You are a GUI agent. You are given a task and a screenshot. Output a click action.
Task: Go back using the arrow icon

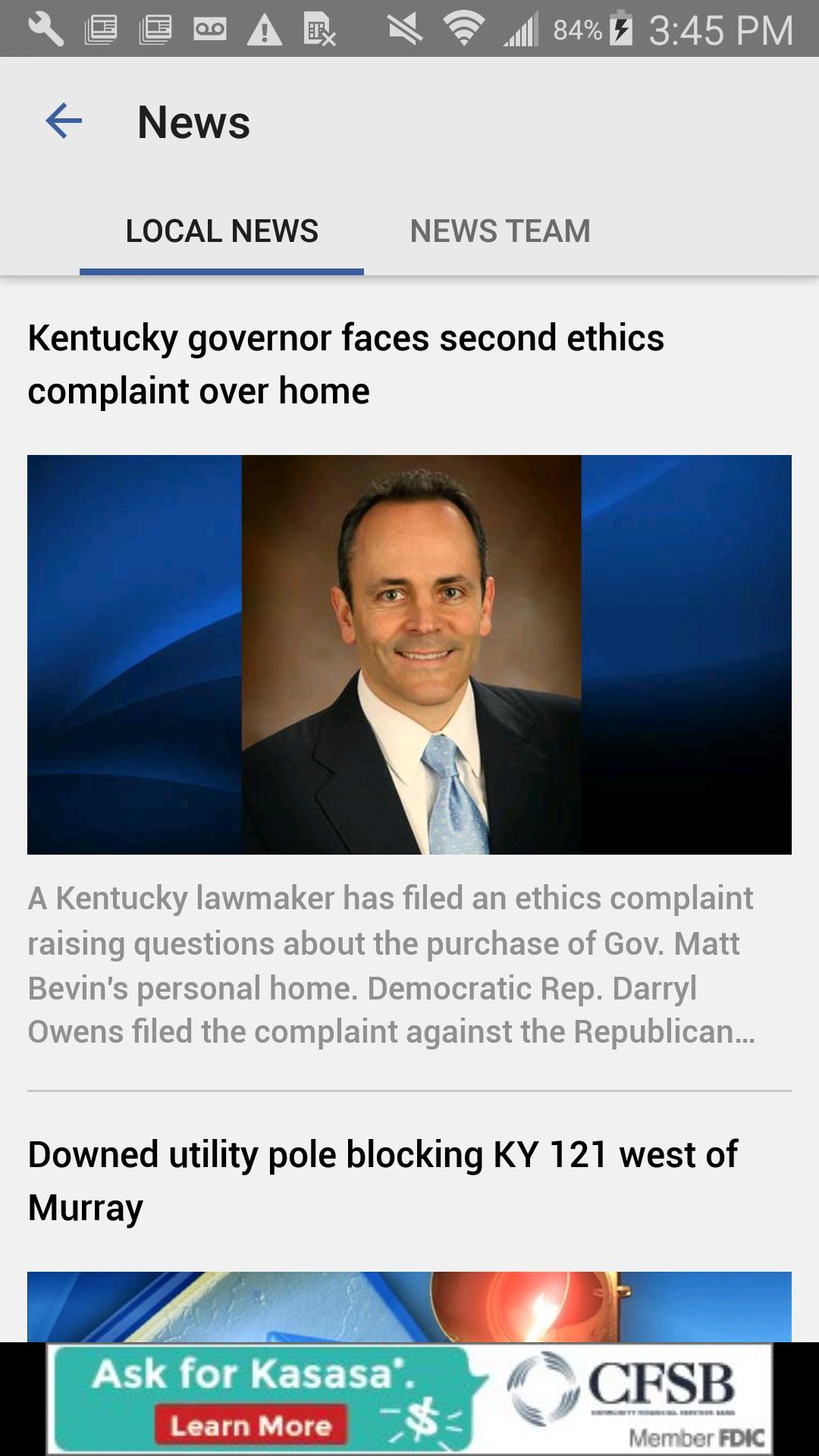[x=64, y=121]
